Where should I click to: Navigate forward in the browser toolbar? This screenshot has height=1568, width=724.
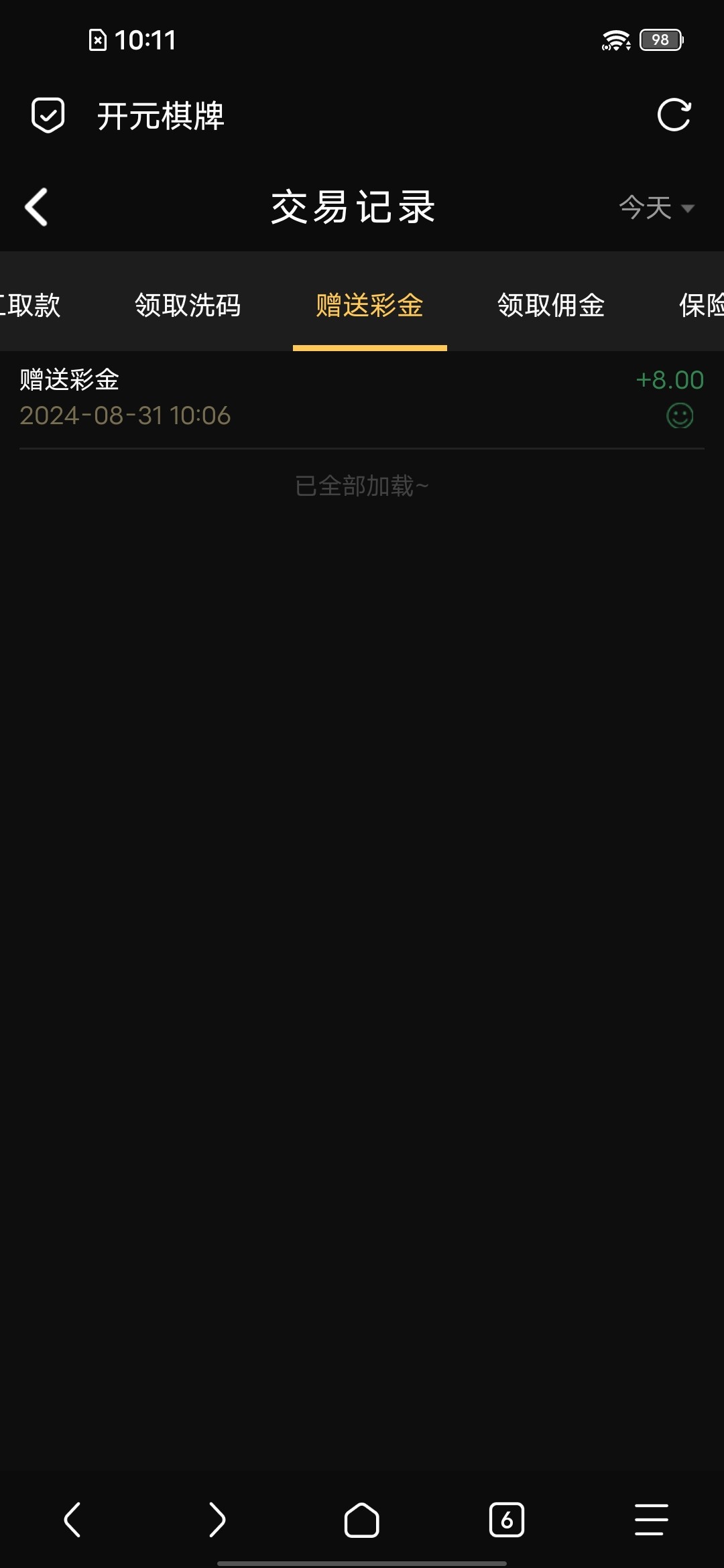click(217, 1520)
